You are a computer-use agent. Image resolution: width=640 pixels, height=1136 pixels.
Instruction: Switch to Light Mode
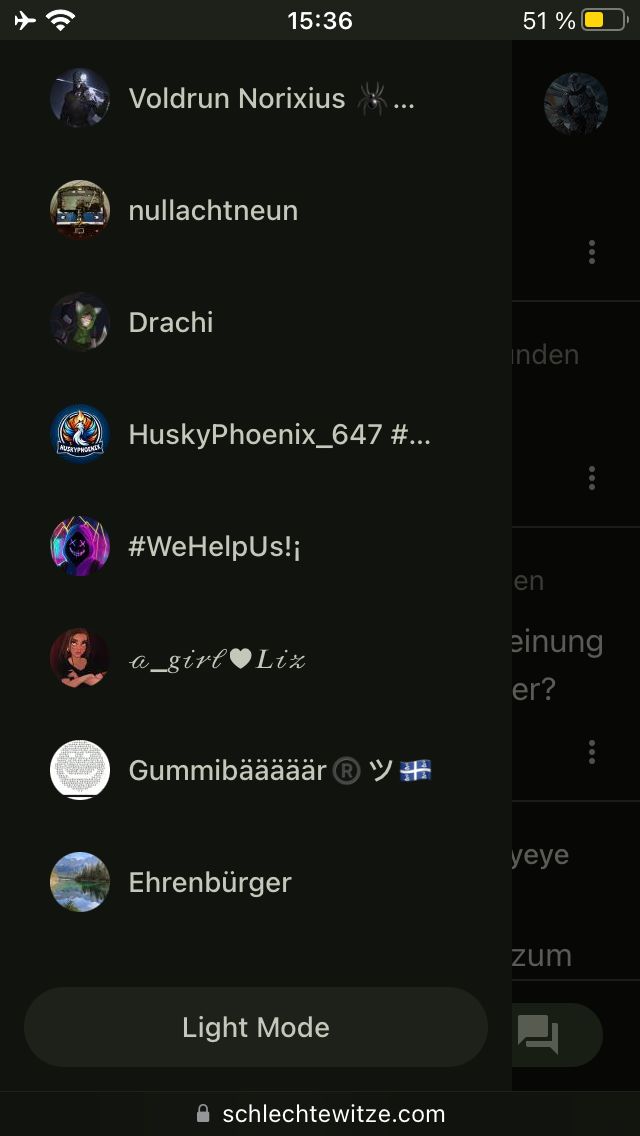tap(256, 1027)
